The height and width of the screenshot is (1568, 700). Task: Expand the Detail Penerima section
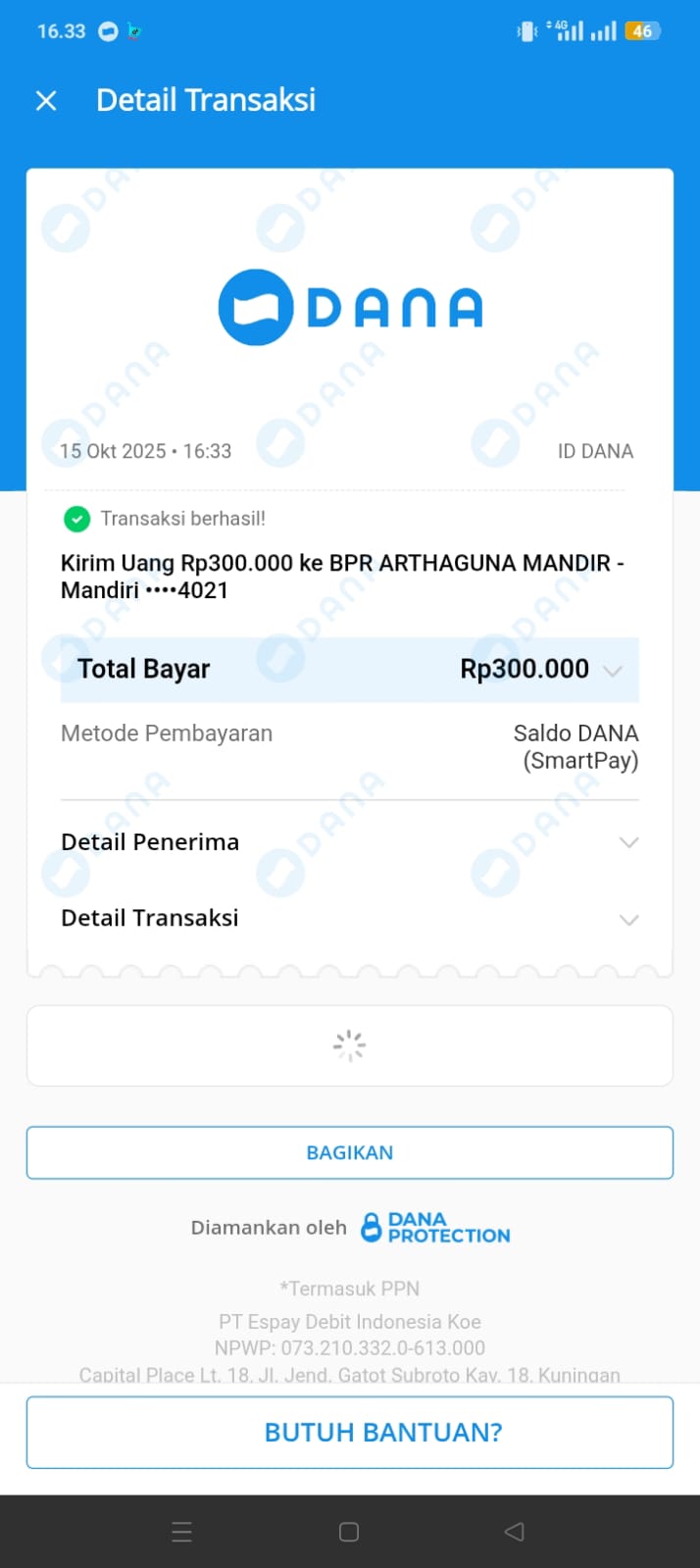pyautogui.click(x=628, y=842)
